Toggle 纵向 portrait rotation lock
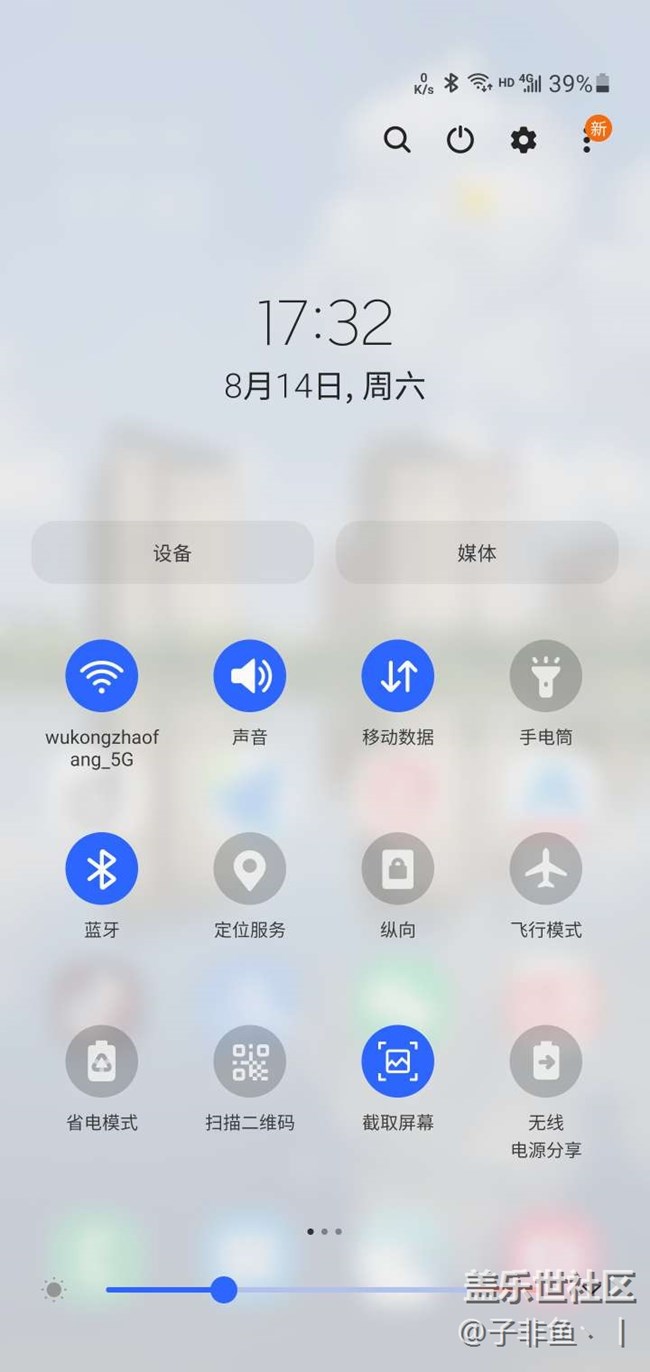 click(397, 869)
